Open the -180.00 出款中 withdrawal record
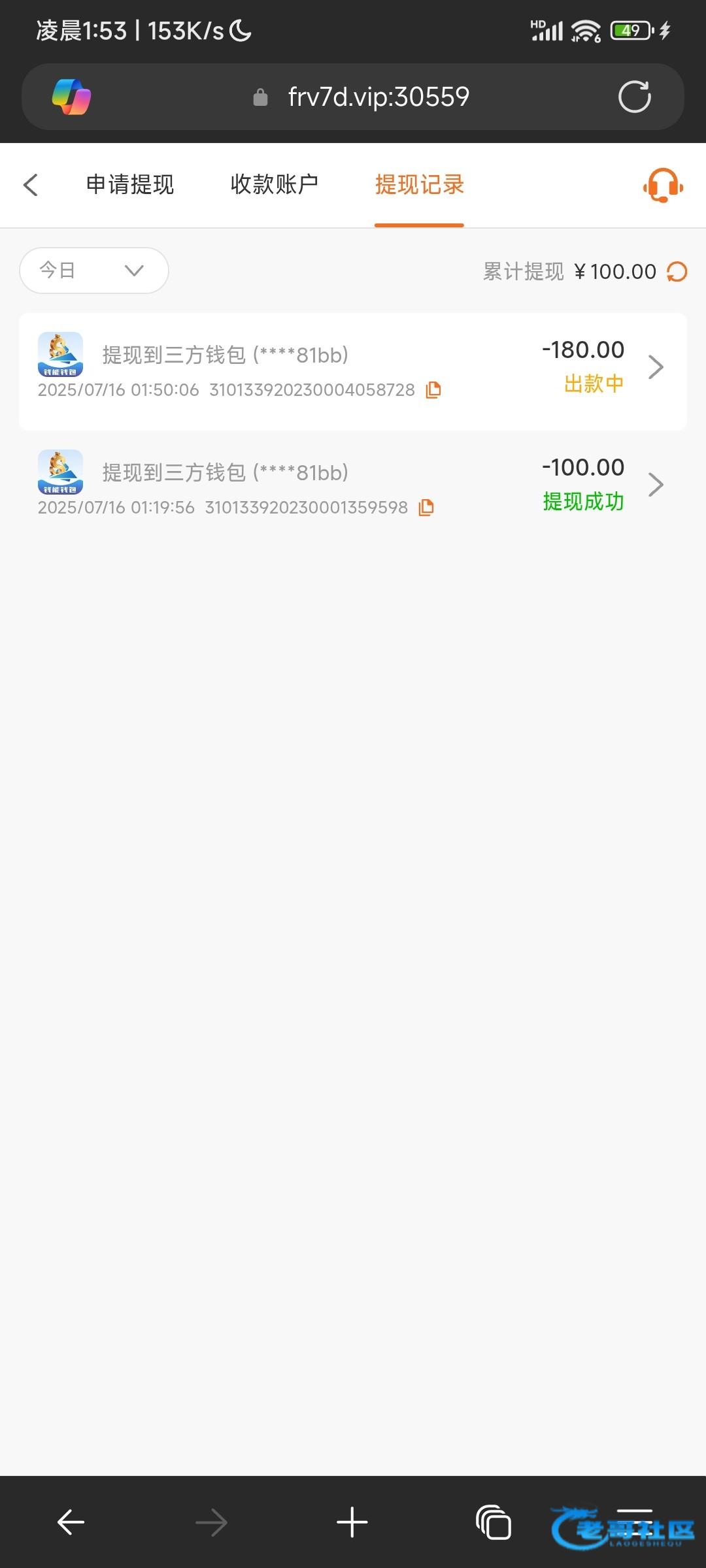Viewport: 706px width, 1568px height. tap(353, 371)
